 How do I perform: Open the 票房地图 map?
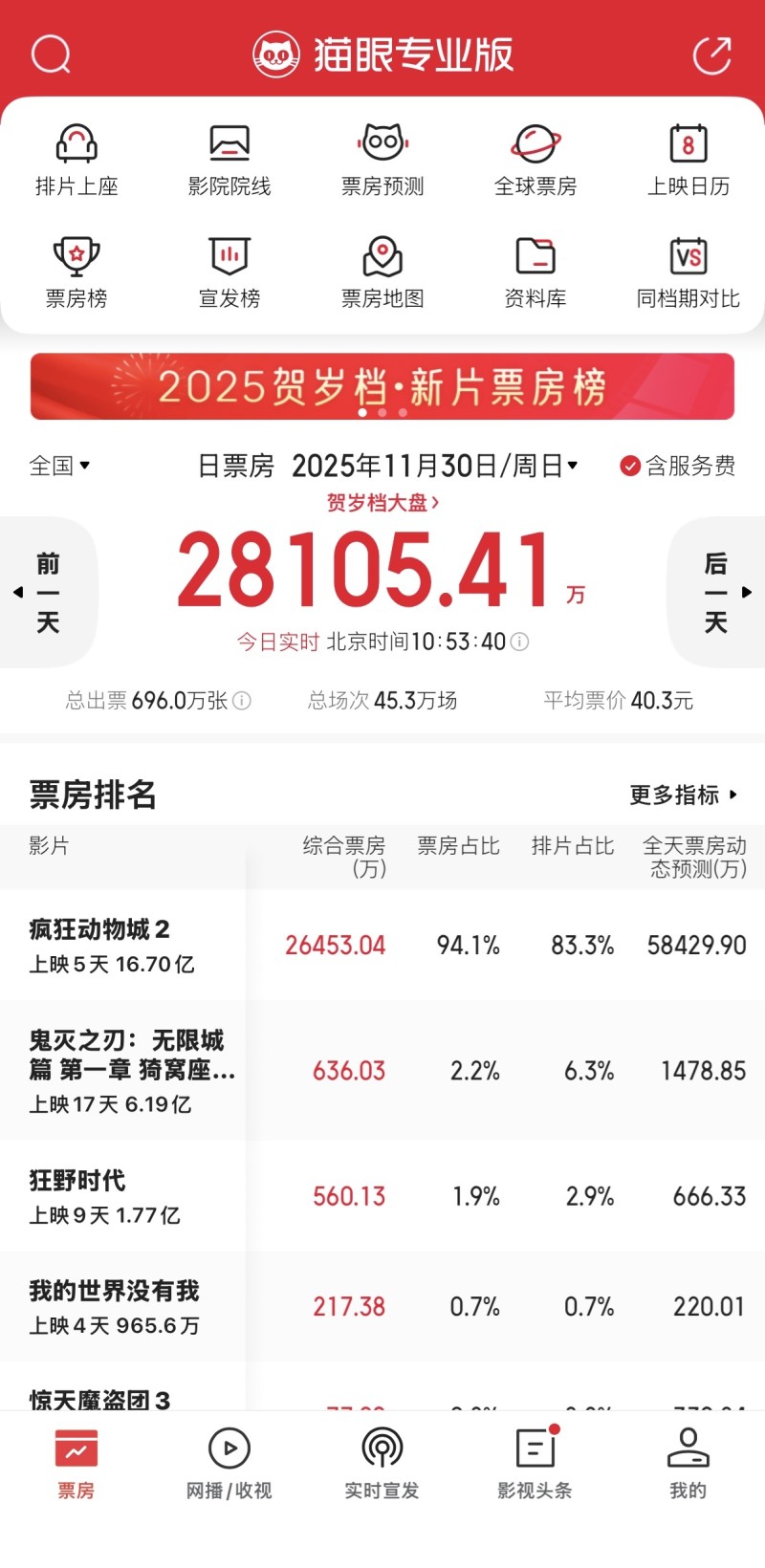[x=382, y=271]
